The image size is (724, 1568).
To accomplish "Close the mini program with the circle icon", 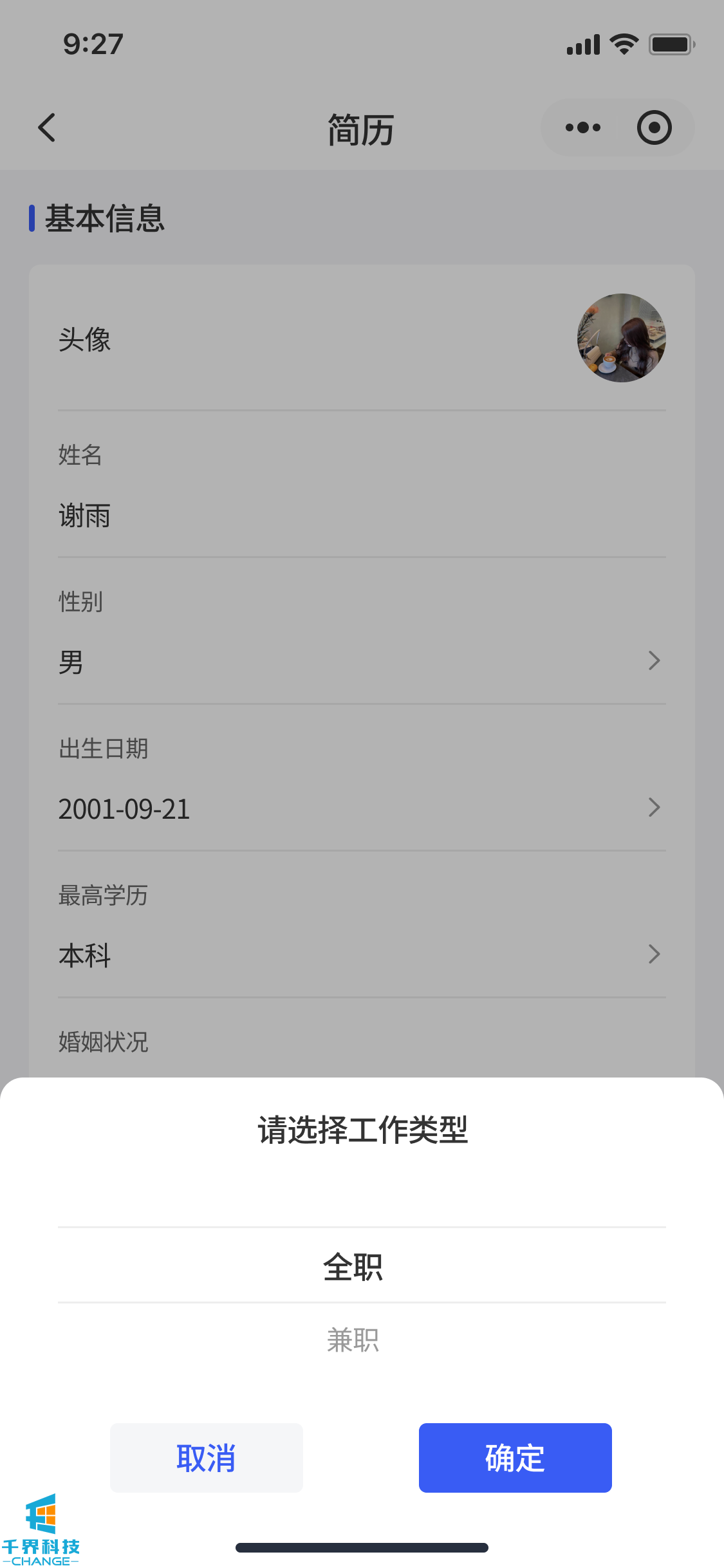I will click(x=654, y=127).
